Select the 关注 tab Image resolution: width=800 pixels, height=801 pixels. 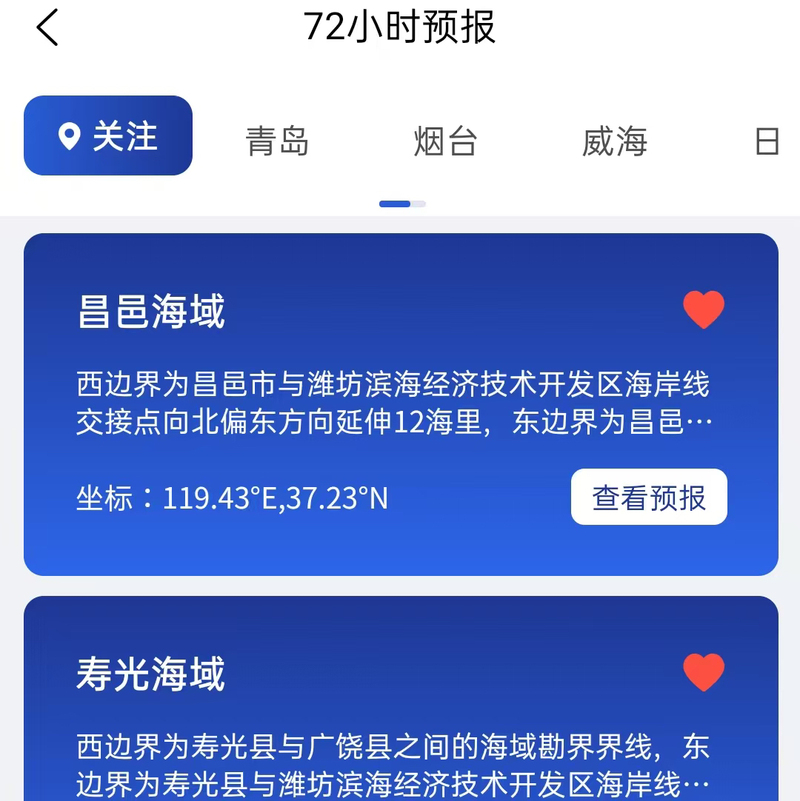tap(108, 136)
